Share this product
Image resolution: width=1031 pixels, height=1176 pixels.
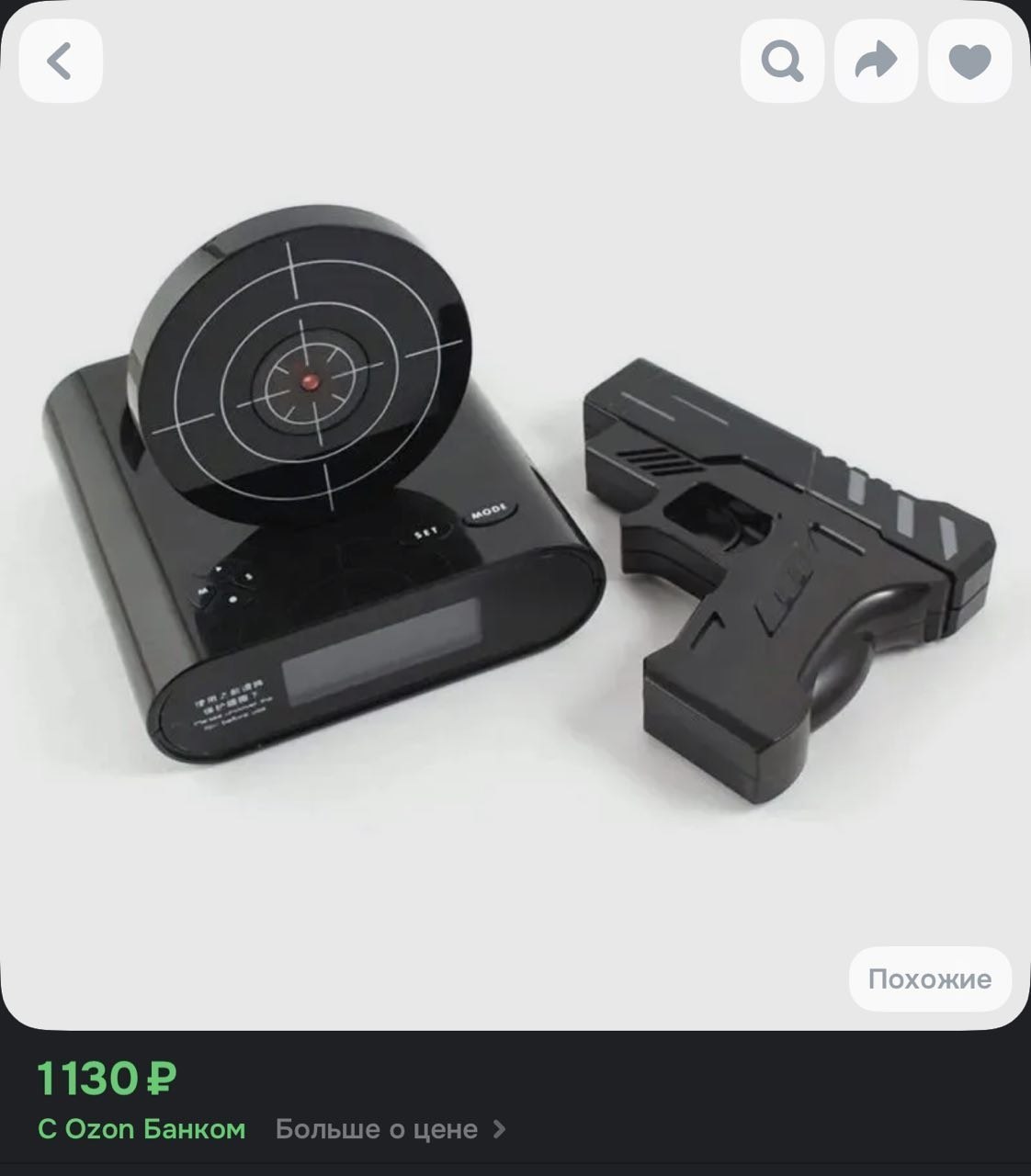pyautogui.click(x=876, y=62)
